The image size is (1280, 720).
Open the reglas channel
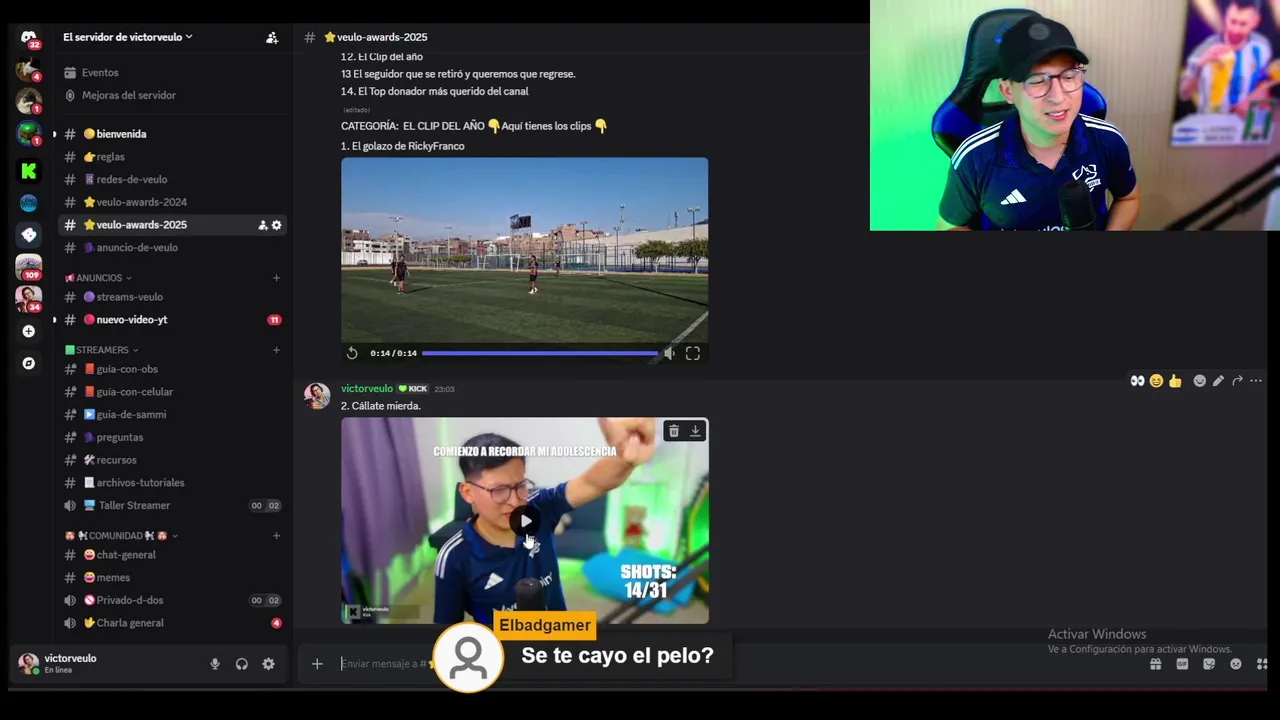pos(110,157)
